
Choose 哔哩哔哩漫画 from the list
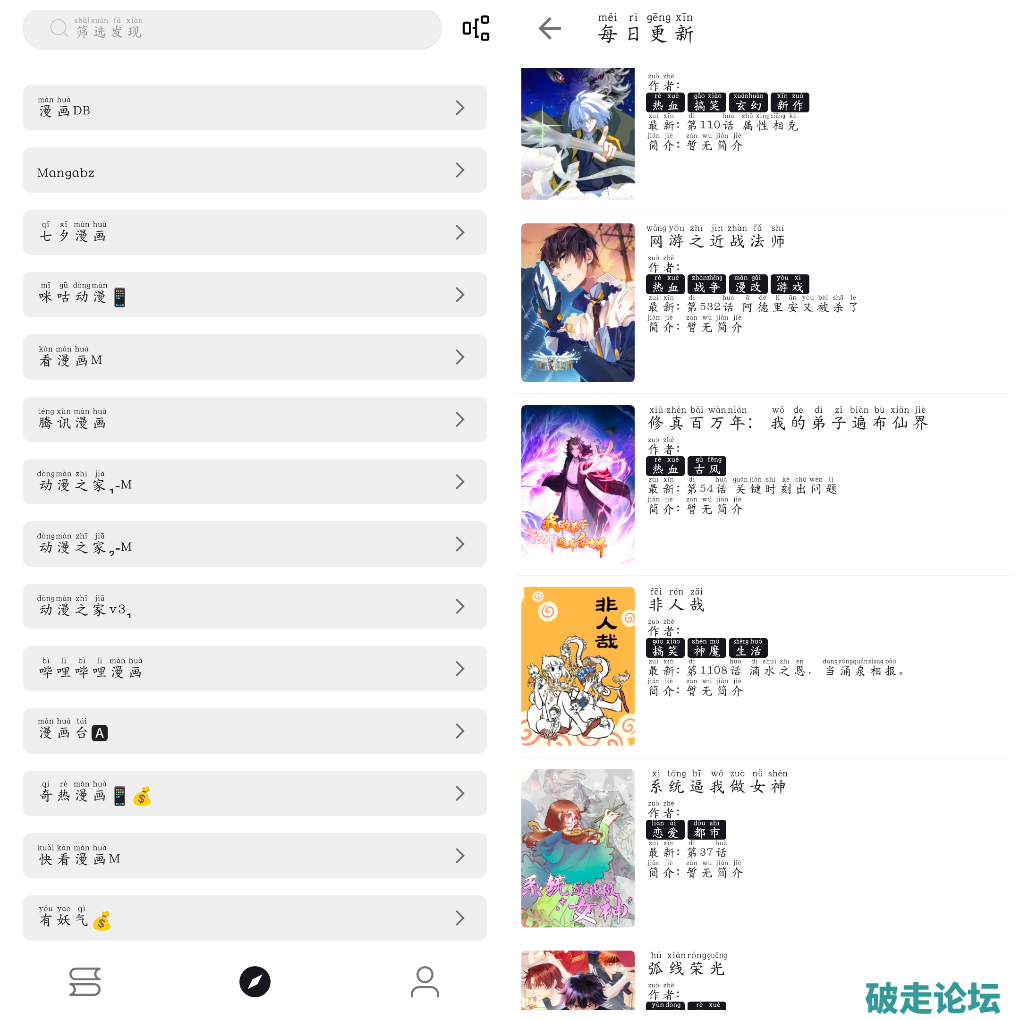click(x=254, y=669)
